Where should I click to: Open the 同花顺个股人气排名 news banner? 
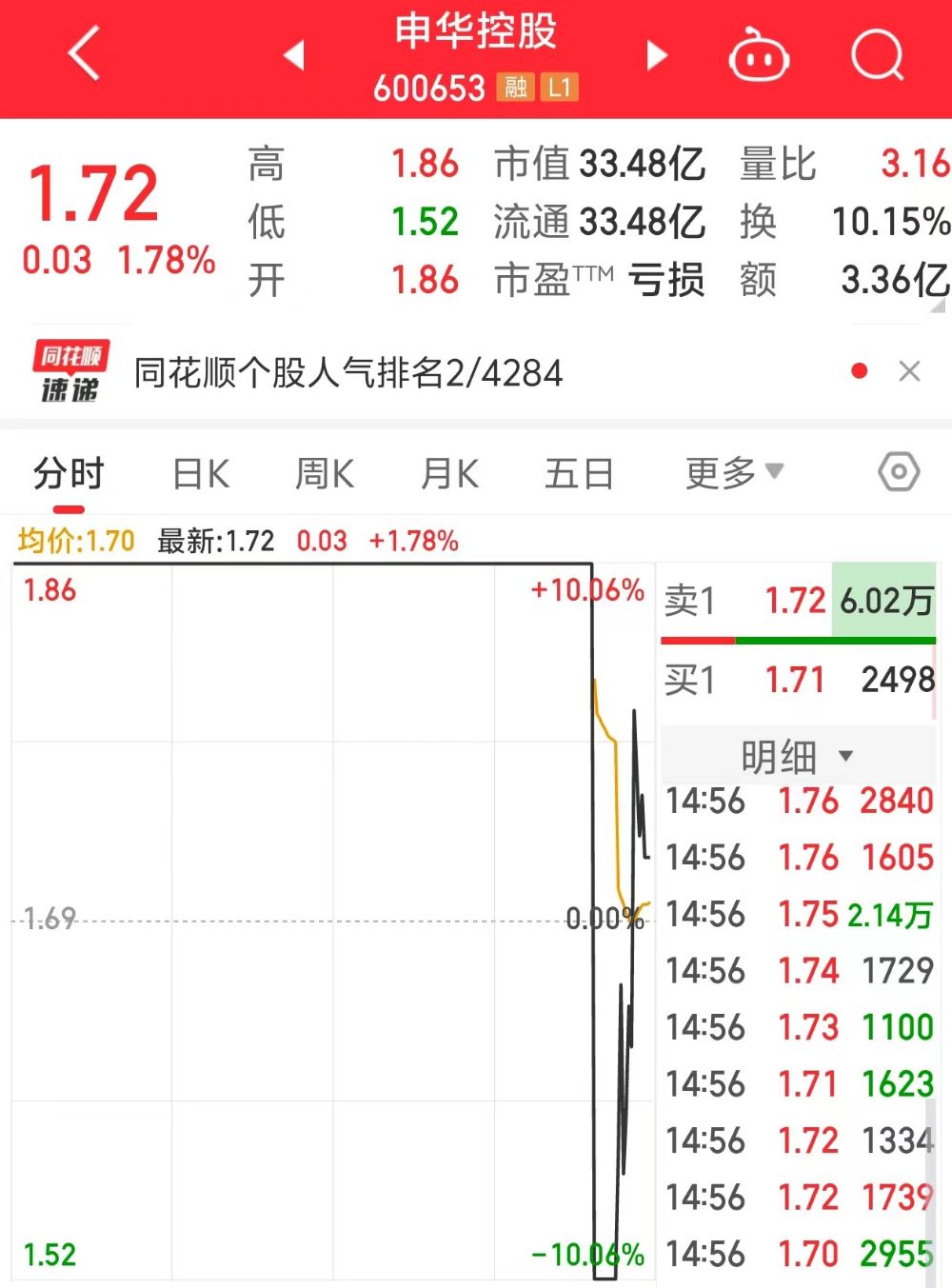coord(348,373)
